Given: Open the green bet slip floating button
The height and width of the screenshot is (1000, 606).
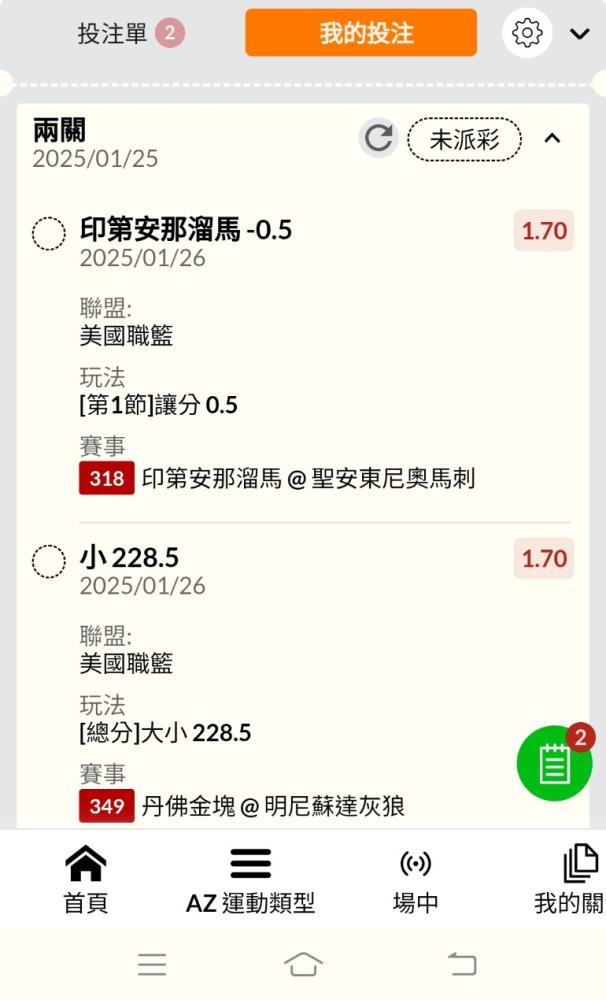Looking at the screenshot, I should [554, 763].
